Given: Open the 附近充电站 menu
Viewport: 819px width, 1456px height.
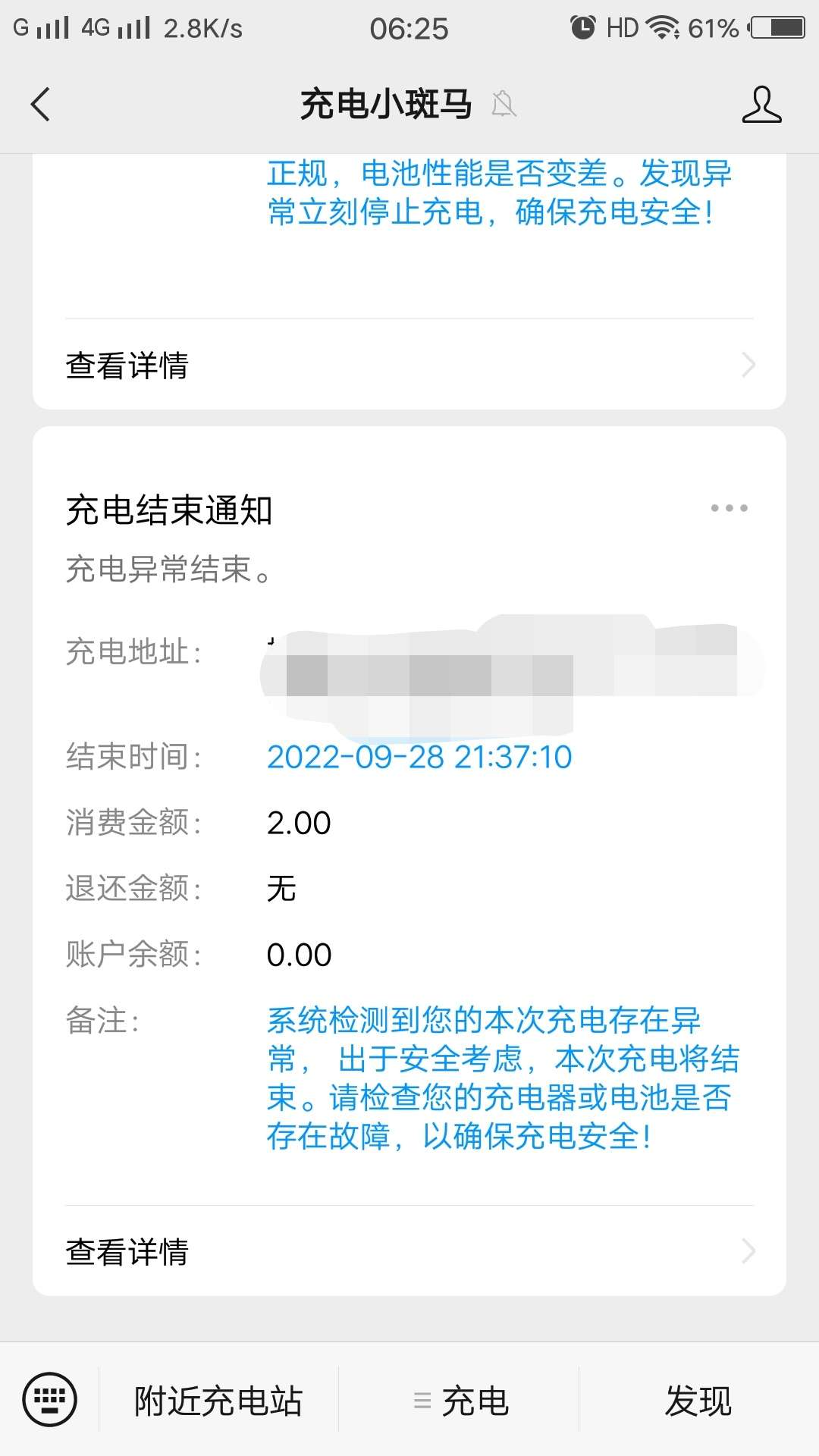Looking at the screenshot, I should (218, 1400).
